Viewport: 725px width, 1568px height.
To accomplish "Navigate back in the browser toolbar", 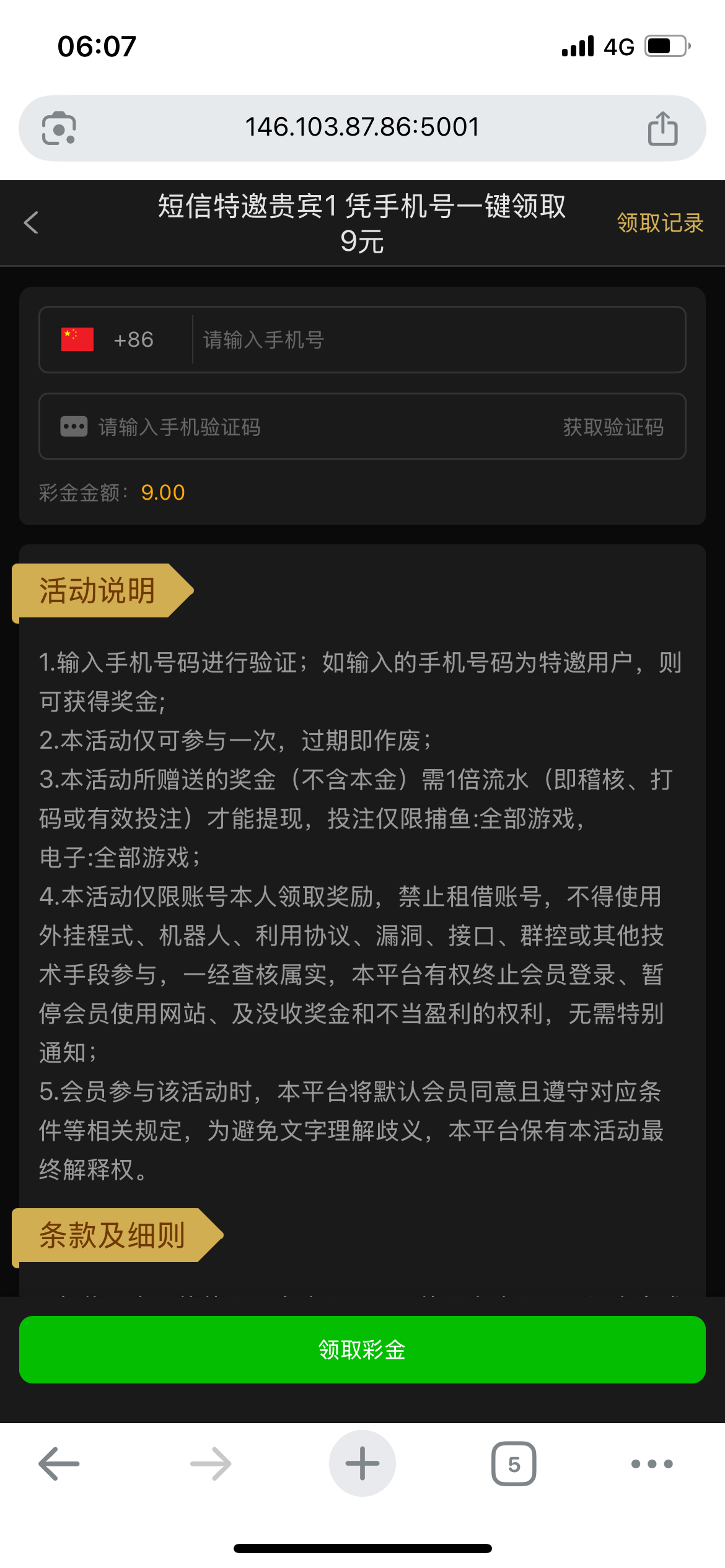I will pos(59,1464).
